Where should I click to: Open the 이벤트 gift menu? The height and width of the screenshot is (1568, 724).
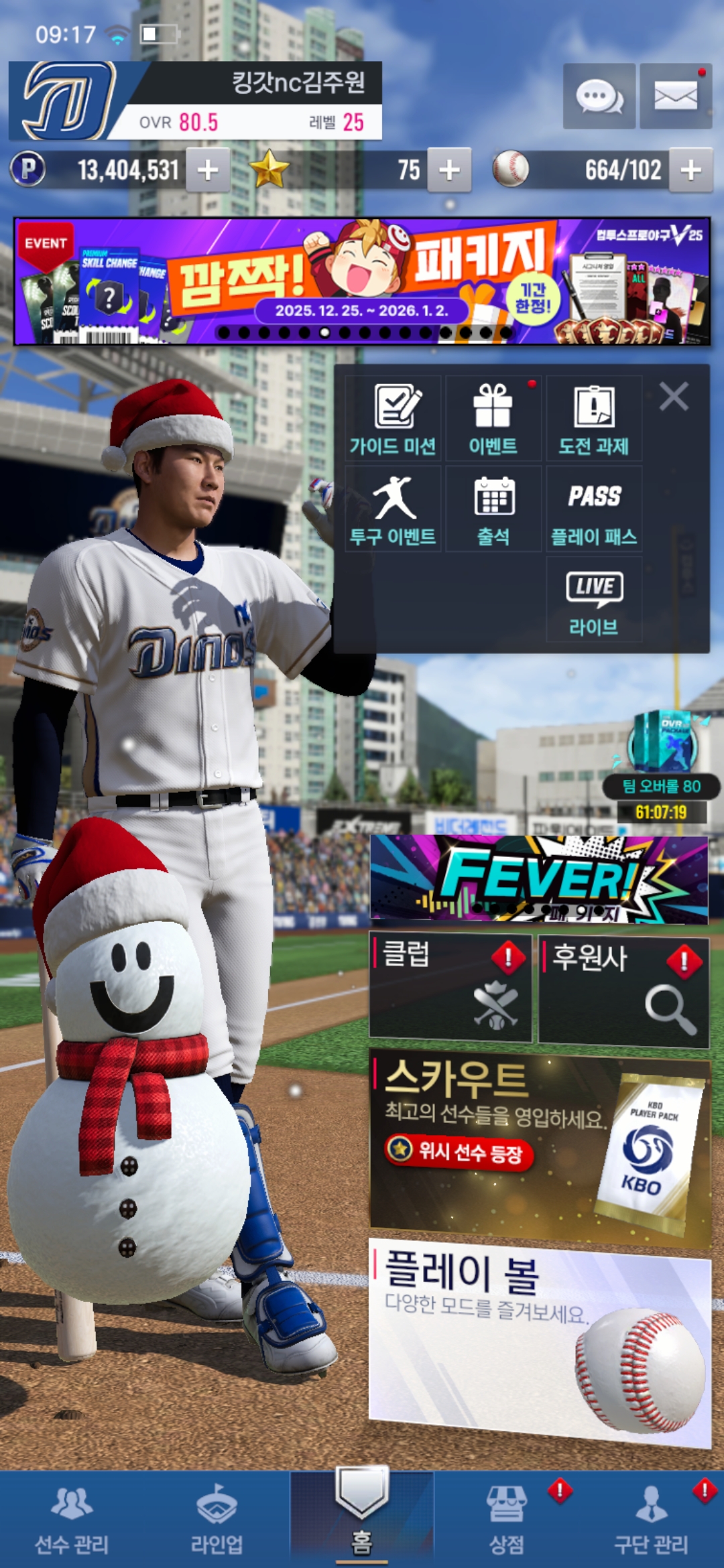493,418
